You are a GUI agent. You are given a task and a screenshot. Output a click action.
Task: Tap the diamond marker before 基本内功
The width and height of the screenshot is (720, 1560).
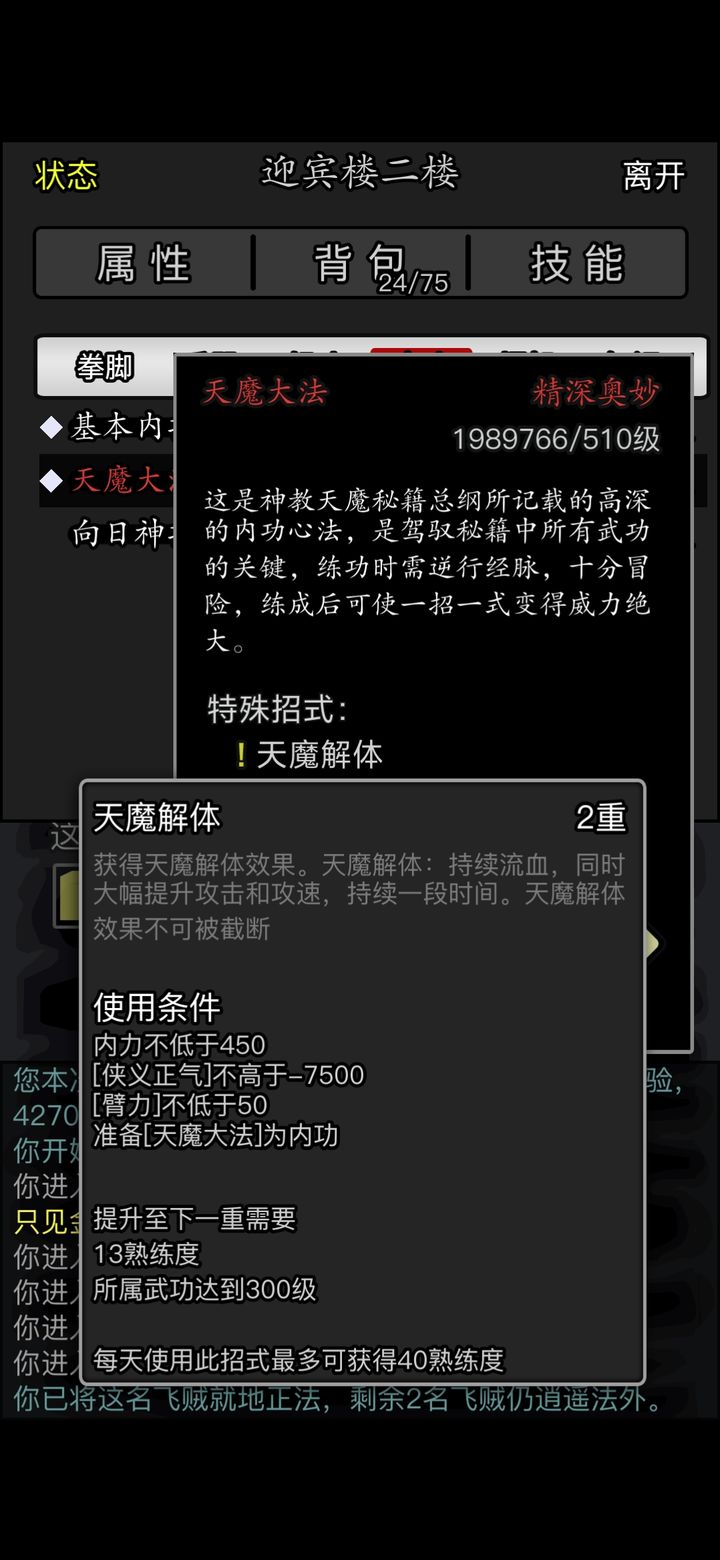pos(52,426)
